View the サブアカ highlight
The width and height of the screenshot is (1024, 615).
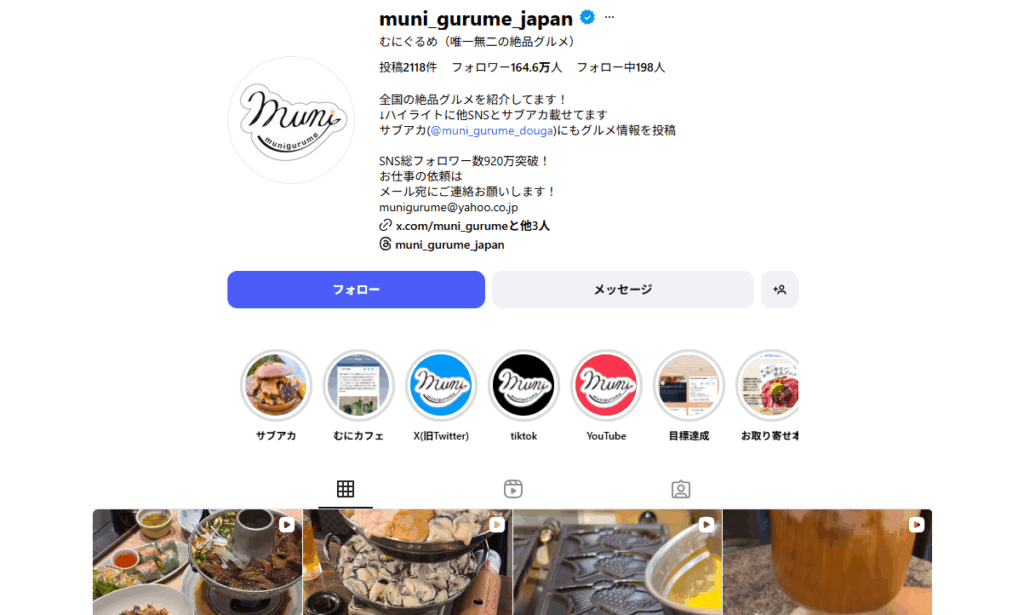point(276,386)
